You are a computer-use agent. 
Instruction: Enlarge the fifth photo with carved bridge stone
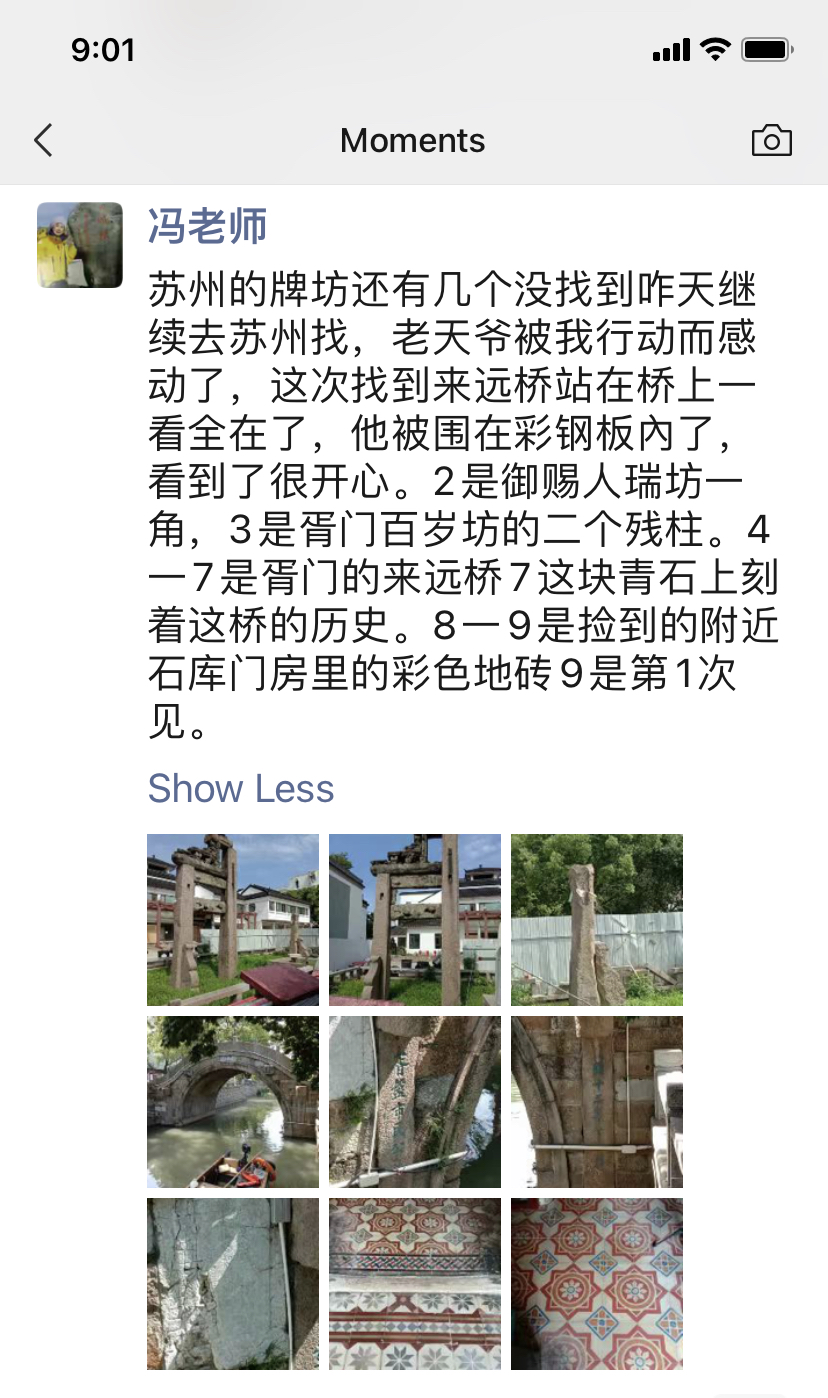click(x=415, y=1102)
